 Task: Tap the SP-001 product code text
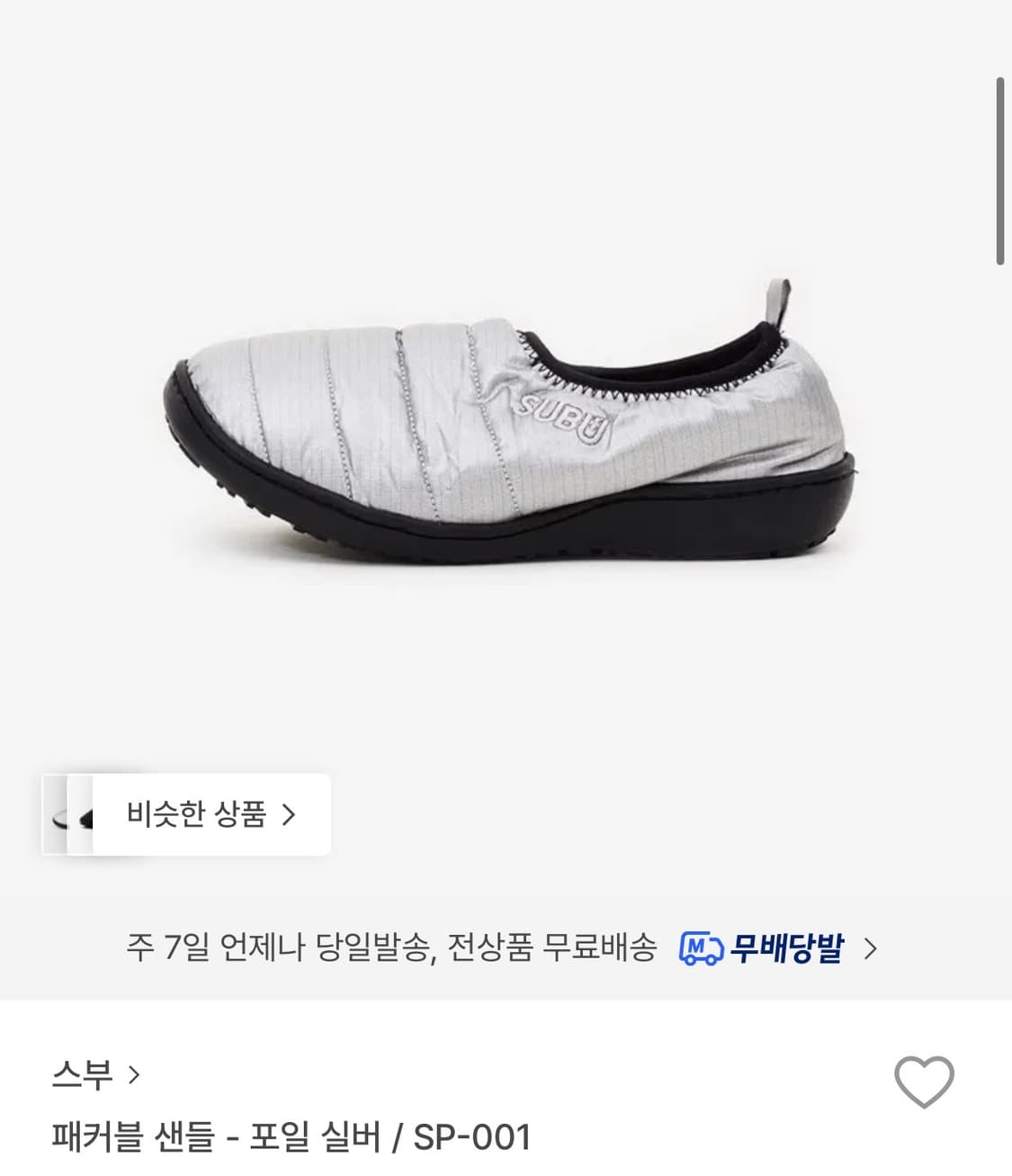click(x=470, y=1138)
